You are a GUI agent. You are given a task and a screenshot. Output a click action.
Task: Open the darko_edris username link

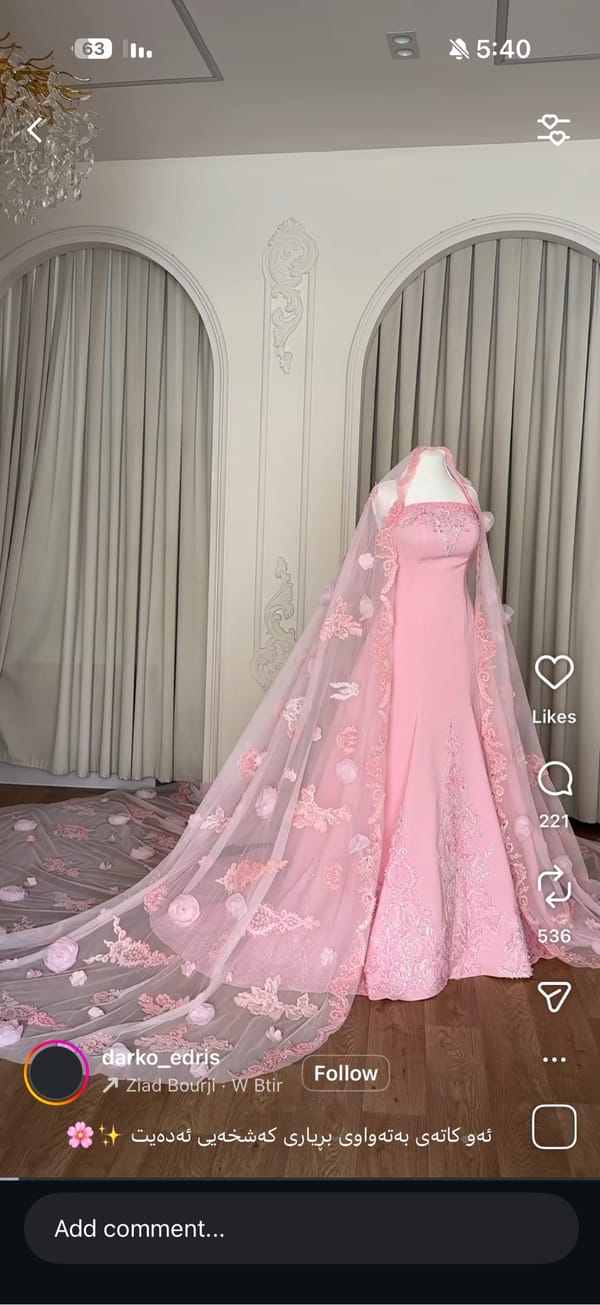pos(161,1057)
